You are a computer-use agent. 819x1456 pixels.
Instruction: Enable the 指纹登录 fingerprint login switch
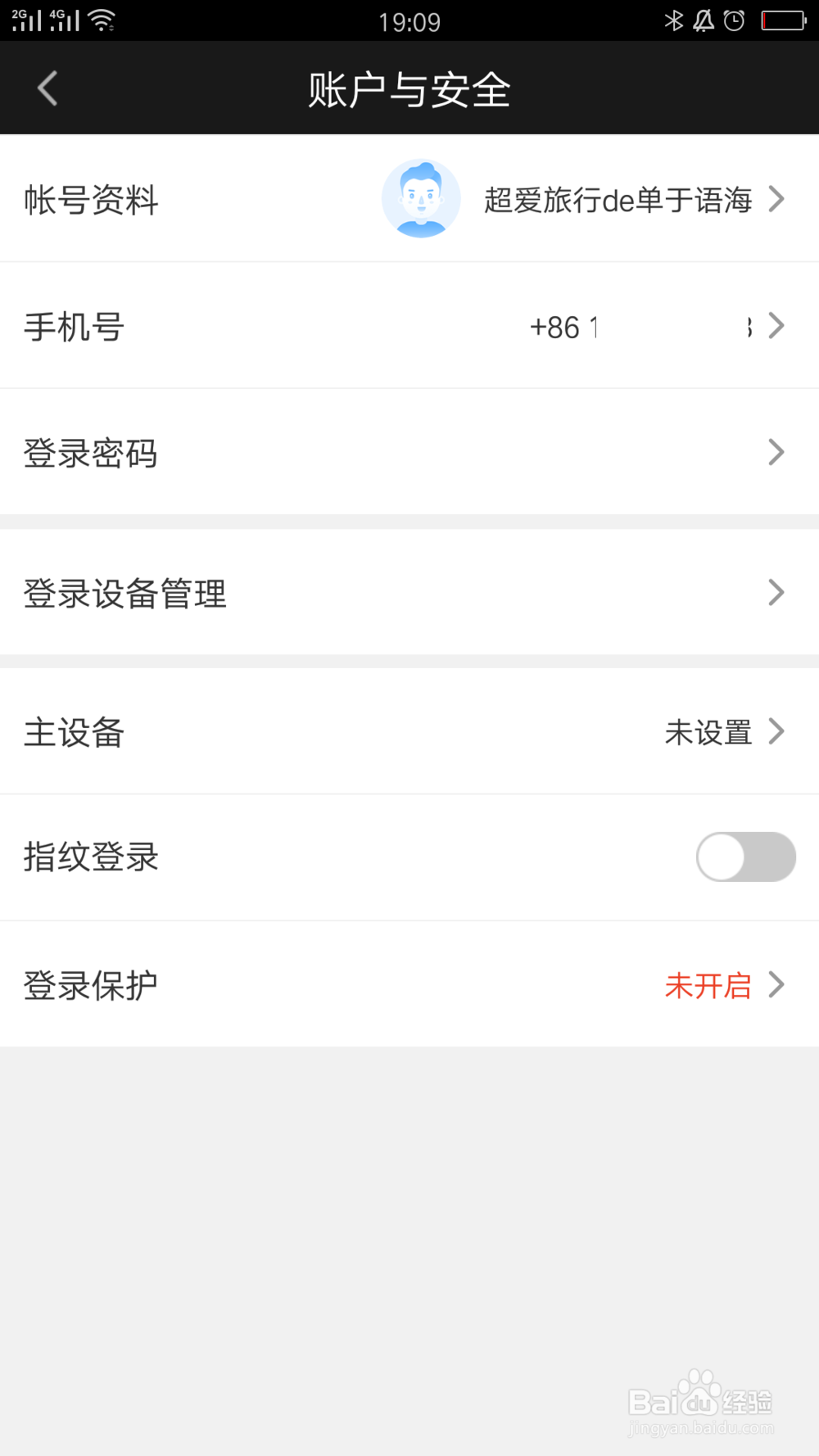(745, 857)
